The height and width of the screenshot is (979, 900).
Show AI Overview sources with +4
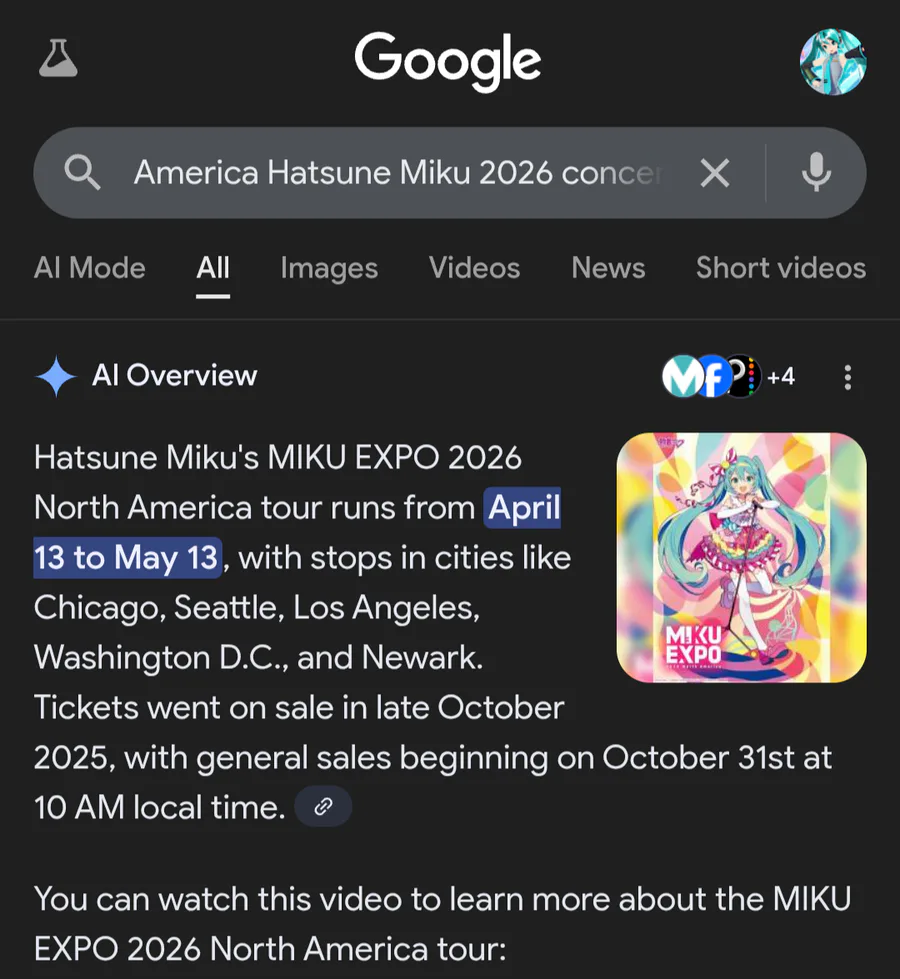tap(729, 377)
